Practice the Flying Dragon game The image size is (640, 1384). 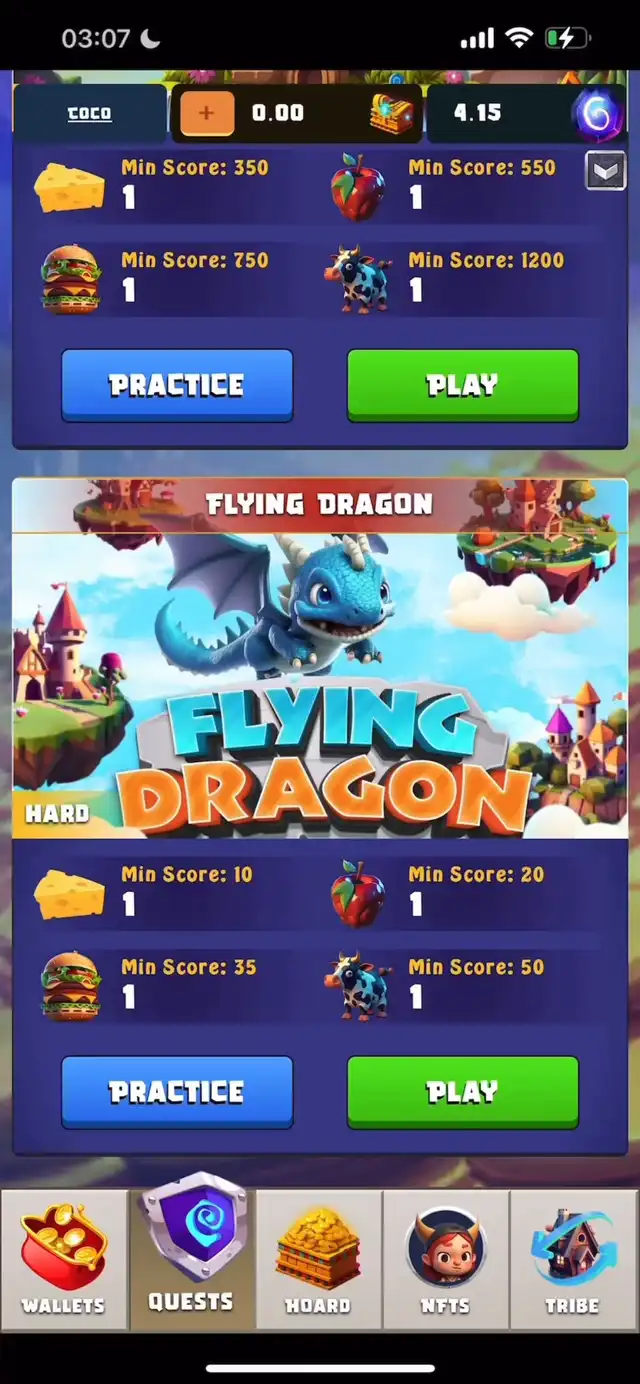[177, 1092]
